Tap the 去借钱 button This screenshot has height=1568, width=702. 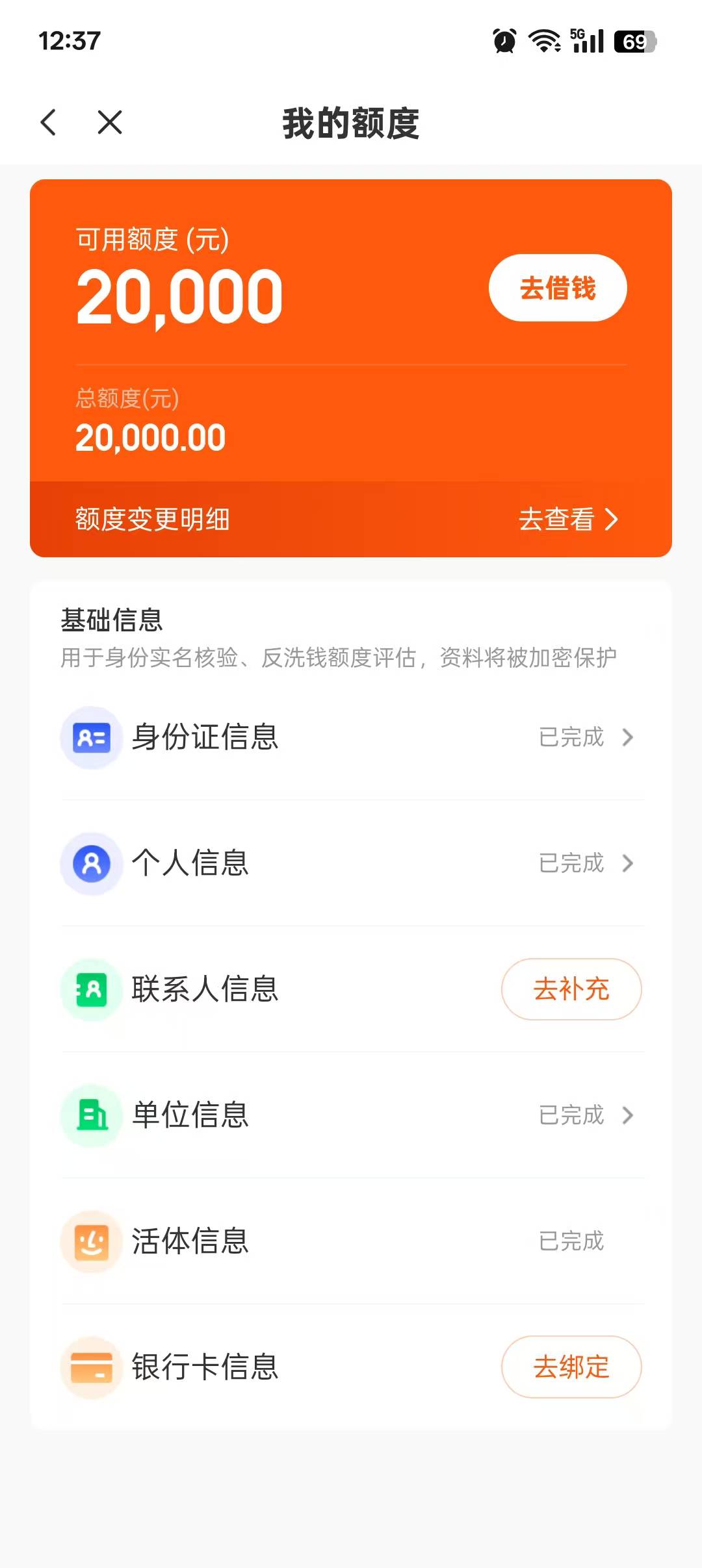(x=558, y=288)
